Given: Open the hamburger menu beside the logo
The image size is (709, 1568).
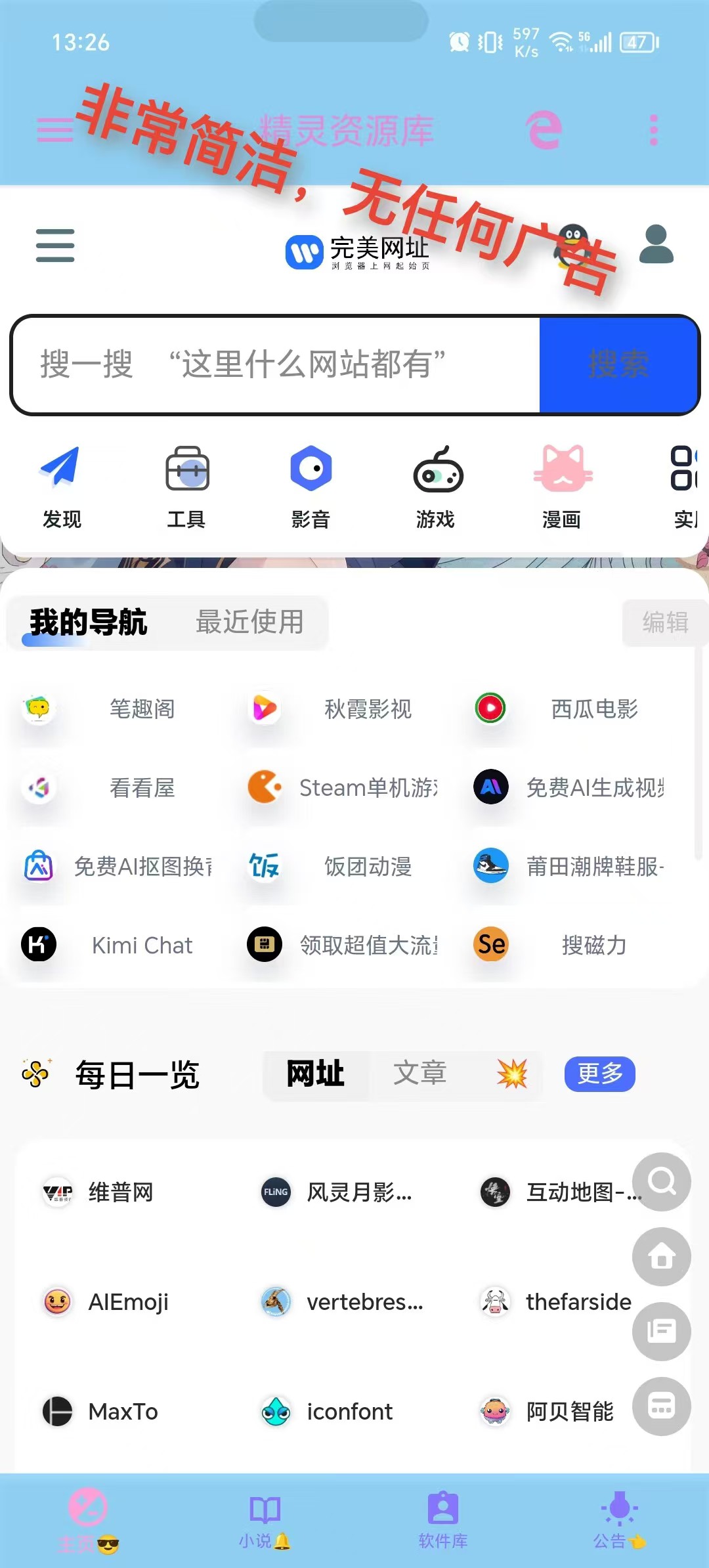Looking at the screenshot, I should [x=55, y=246].
